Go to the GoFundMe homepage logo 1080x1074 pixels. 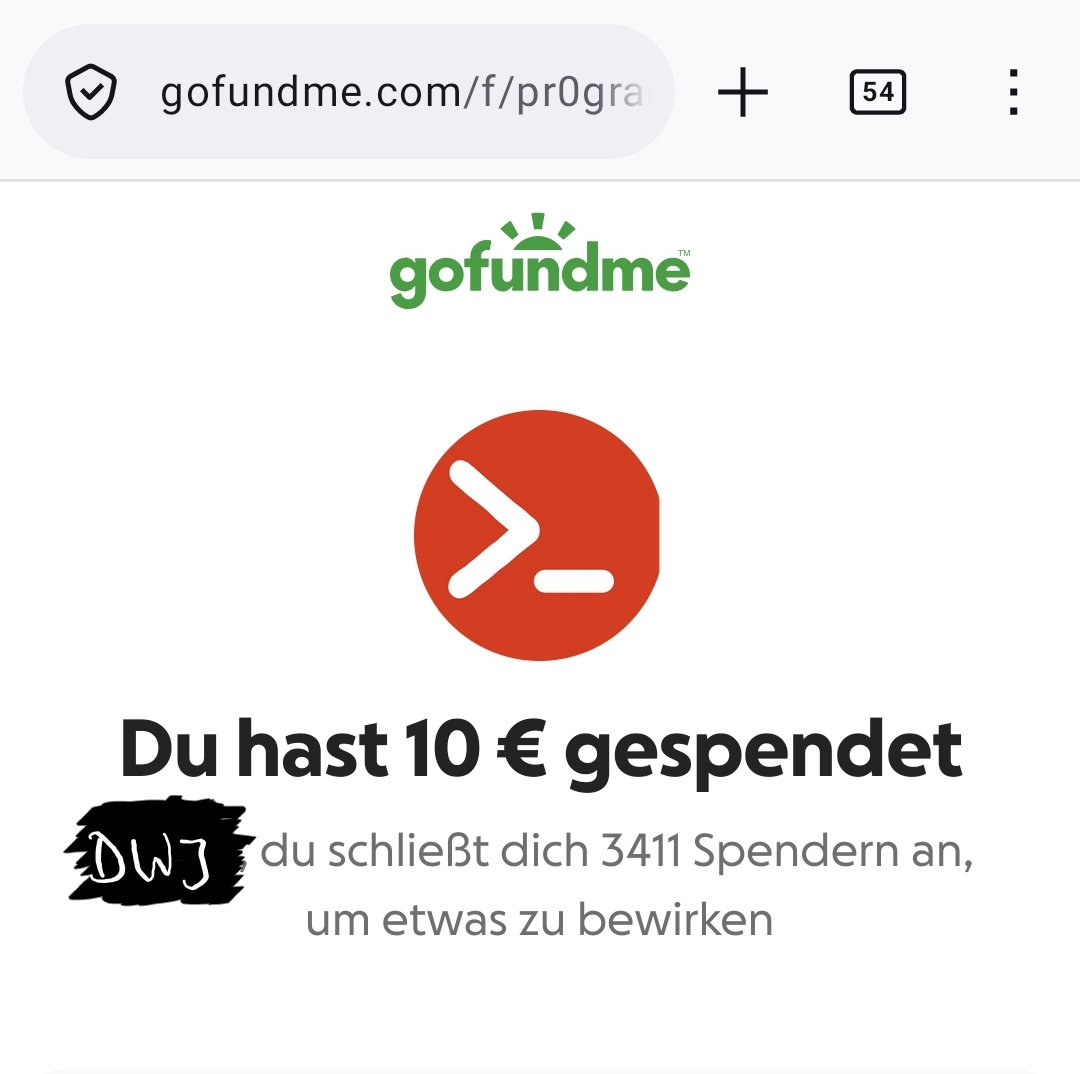point(540,262)
